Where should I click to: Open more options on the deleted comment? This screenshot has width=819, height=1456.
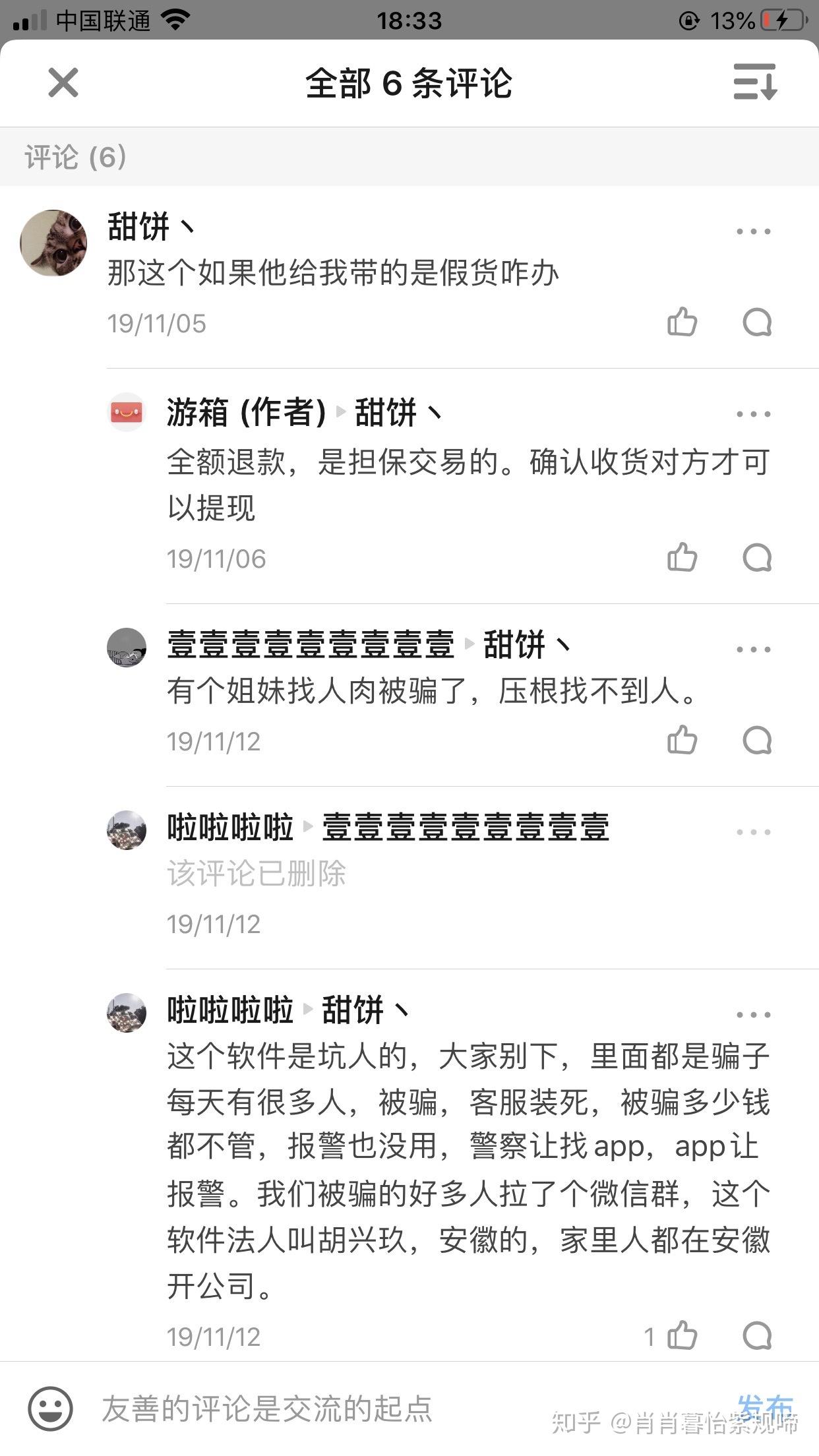click(x=753, y=832)
